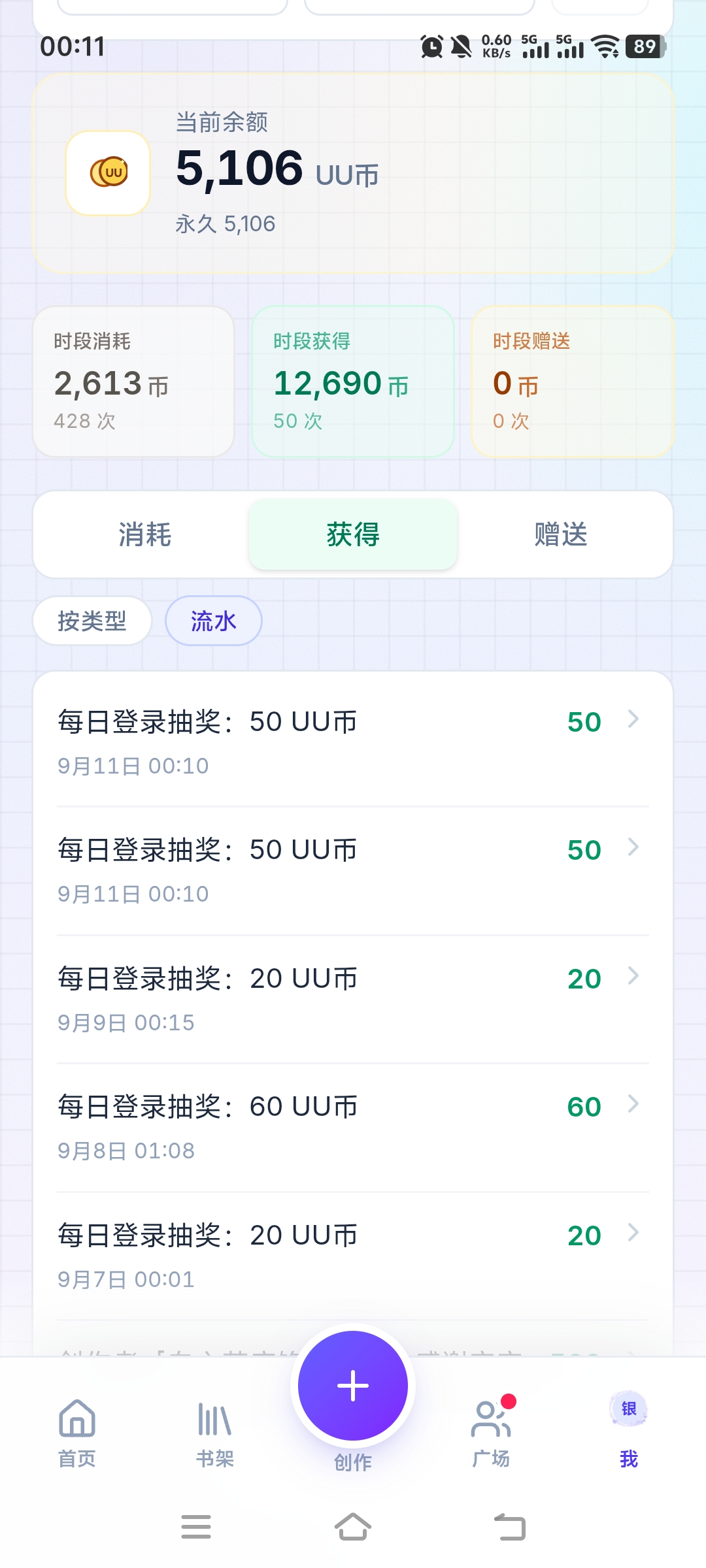Go to the system home screen
The height and width of the screenshot is (1568, 706).
353,1527
